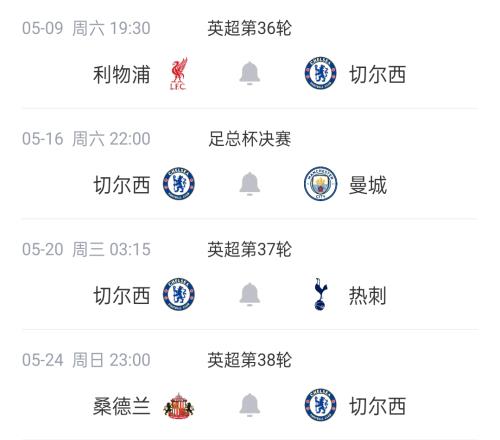
Task: Enable reminder bell for 利物浦 vs 切尔西
Action: point(250,73)
